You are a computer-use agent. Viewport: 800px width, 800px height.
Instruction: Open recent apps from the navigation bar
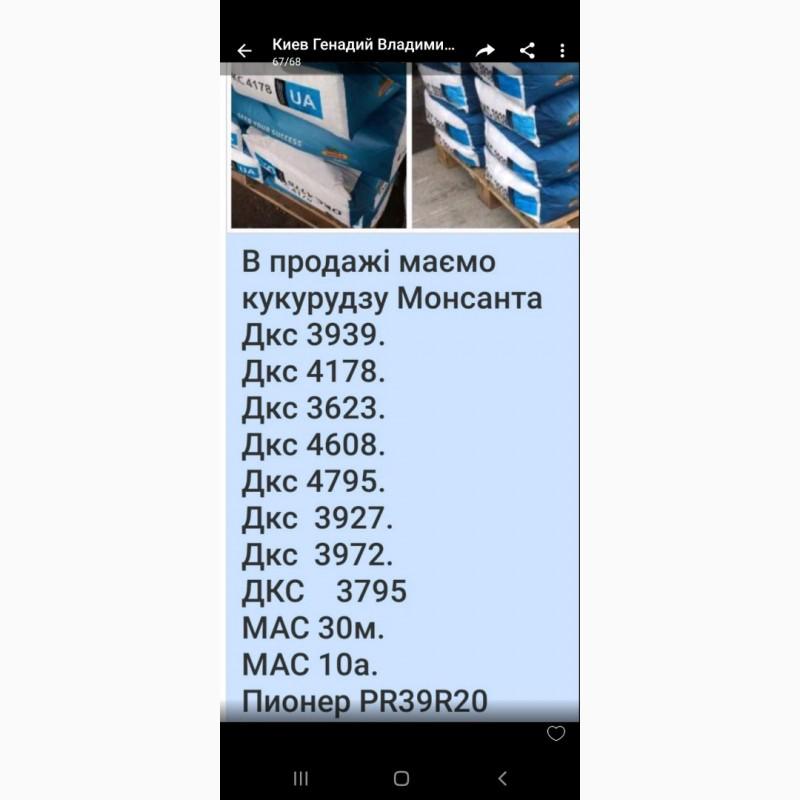(x=301, y=778)
